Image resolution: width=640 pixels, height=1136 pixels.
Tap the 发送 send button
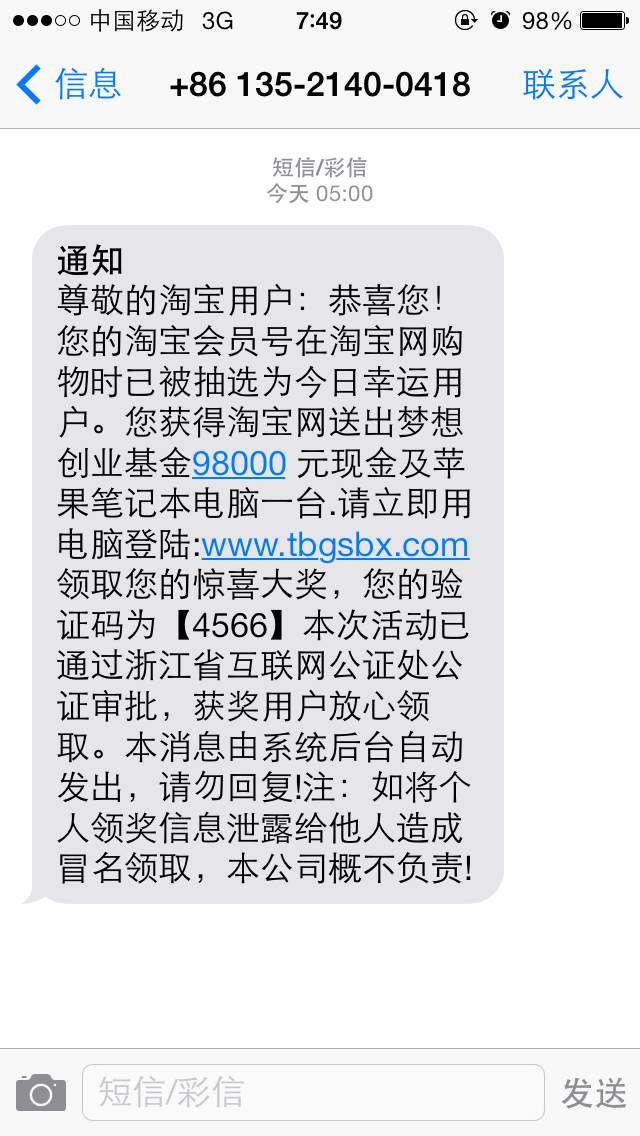point(594,1093)
